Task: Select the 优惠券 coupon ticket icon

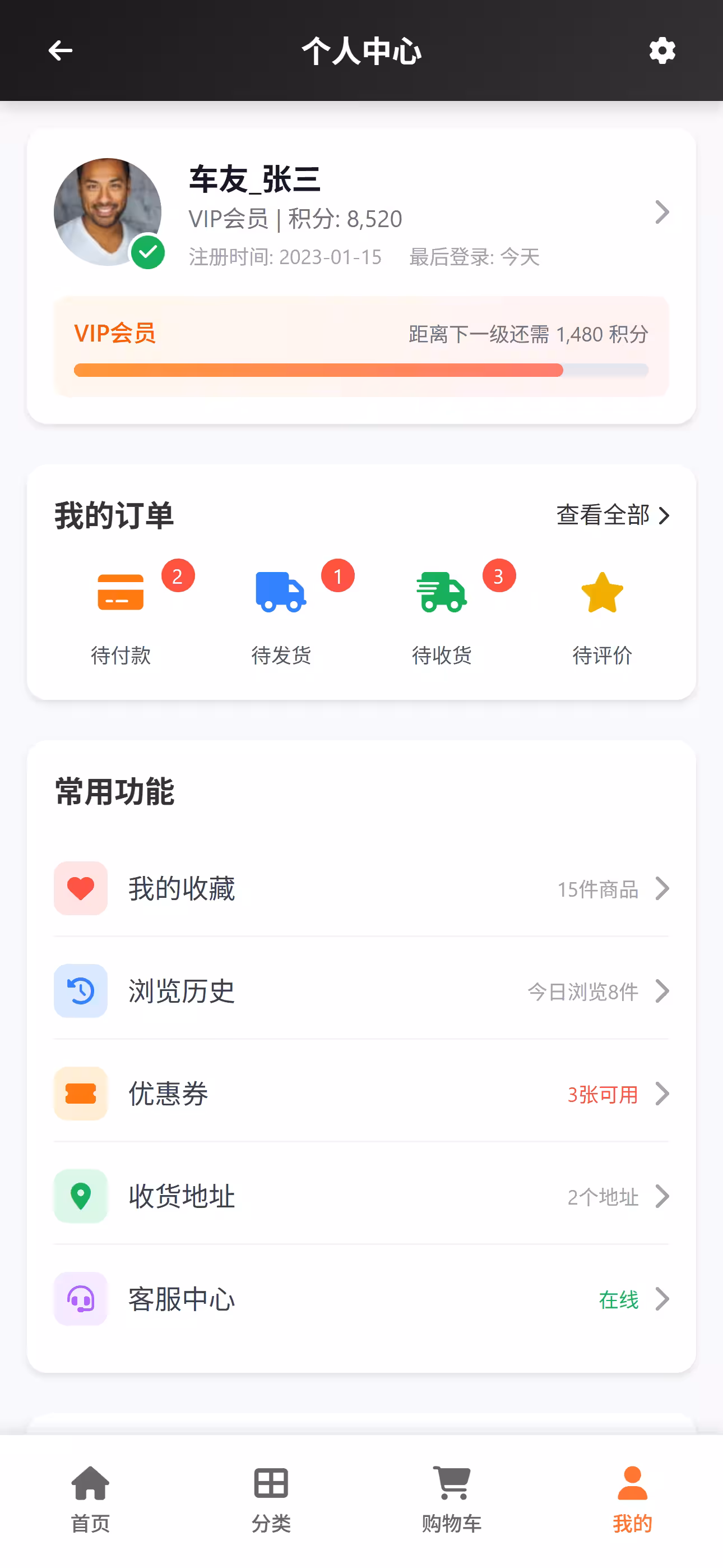Action: click(80, 1093)
